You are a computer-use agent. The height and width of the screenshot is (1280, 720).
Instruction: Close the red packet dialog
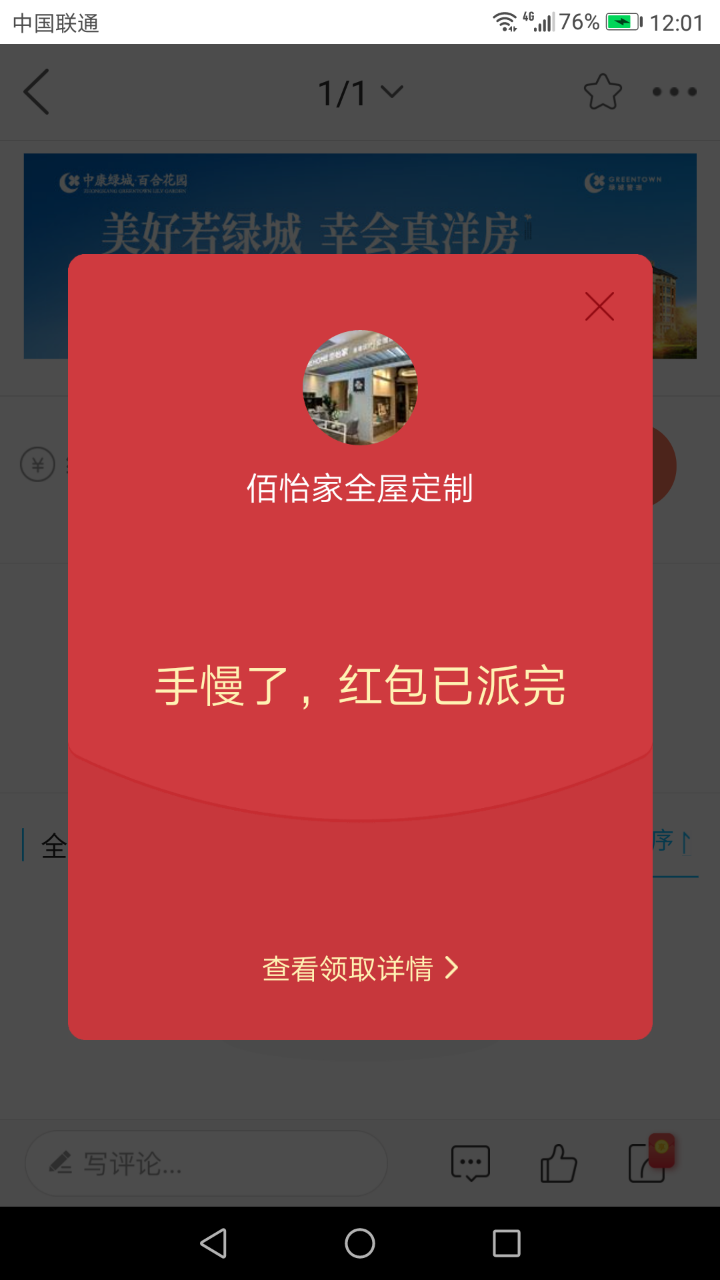599,307
